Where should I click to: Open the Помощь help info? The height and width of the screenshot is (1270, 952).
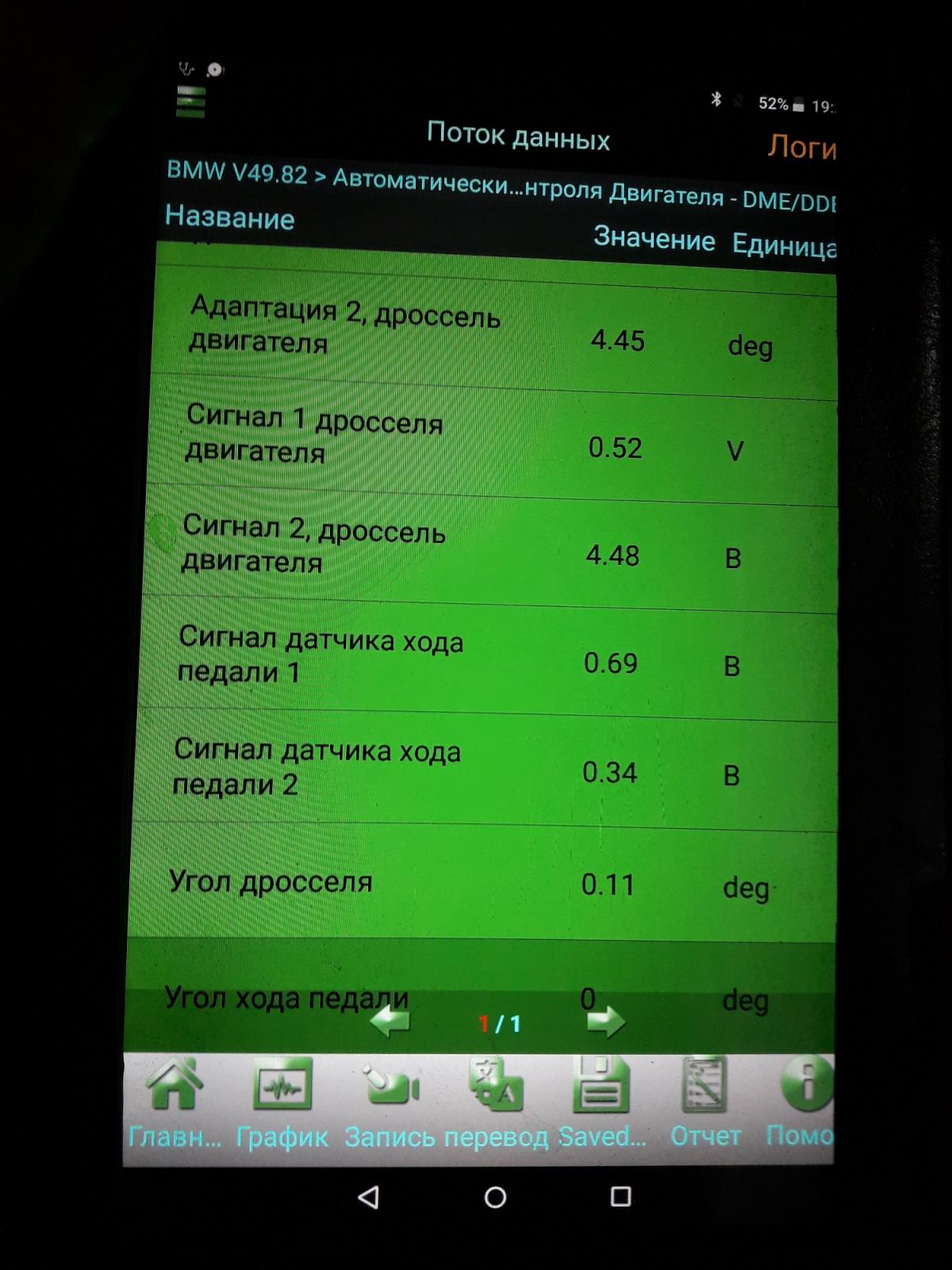point(803,1102)
